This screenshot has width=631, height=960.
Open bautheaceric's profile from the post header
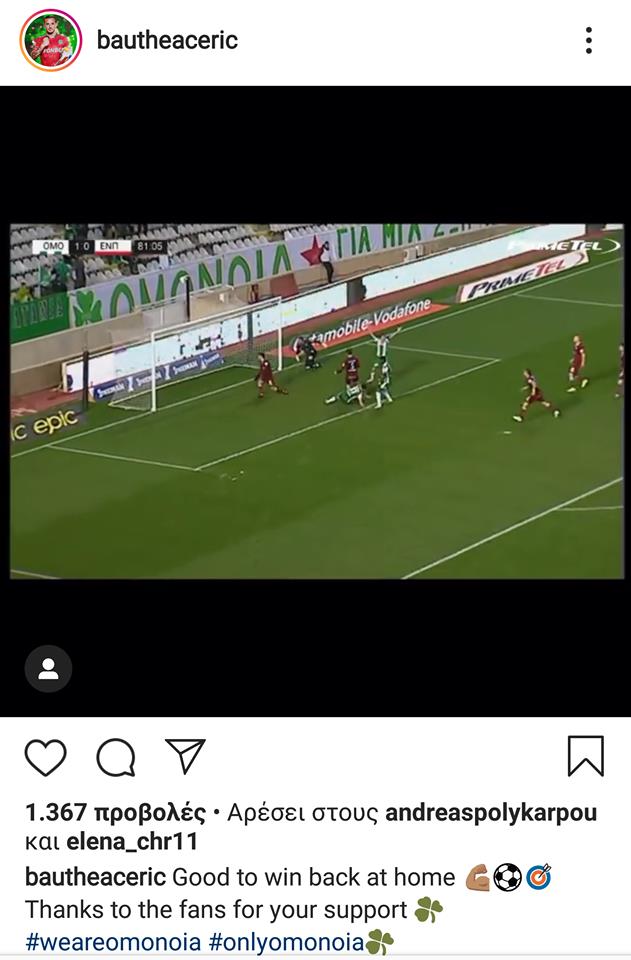coord(167,41)
